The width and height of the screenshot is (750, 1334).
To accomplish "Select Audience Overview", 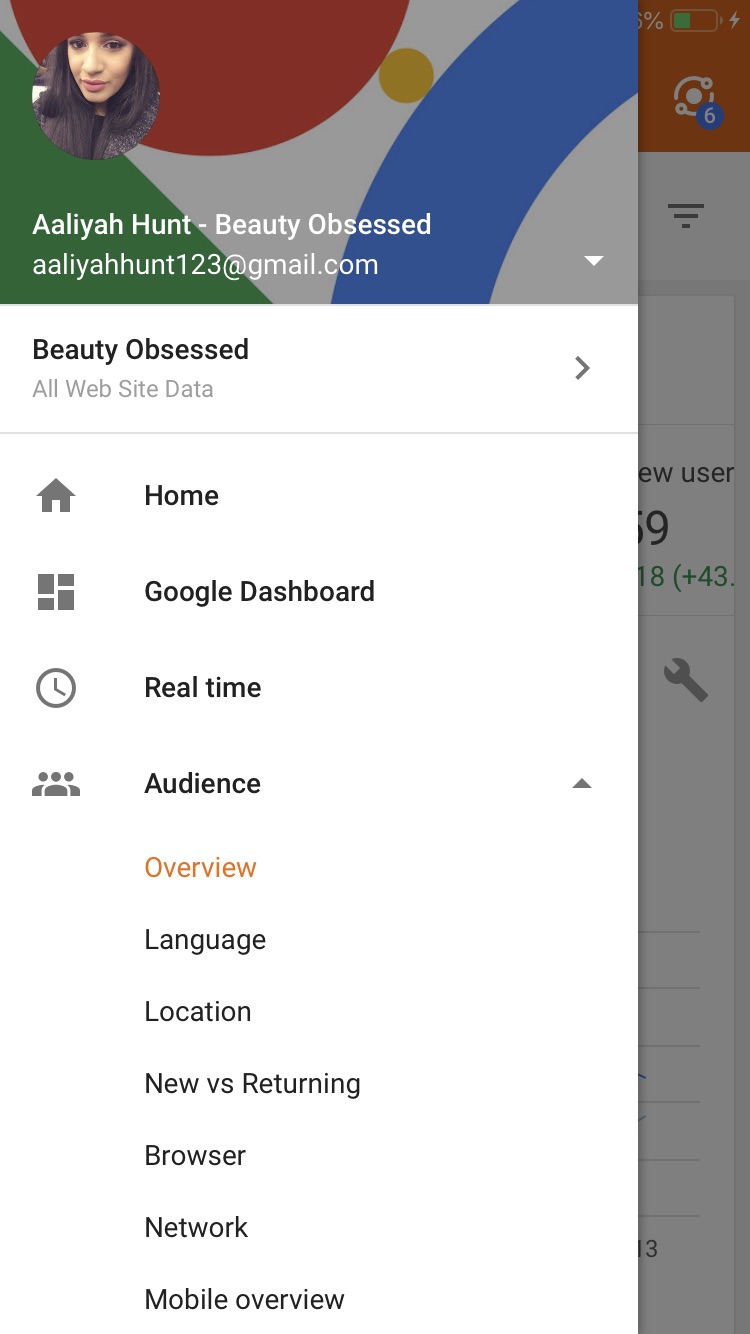I will coord(200,868).
